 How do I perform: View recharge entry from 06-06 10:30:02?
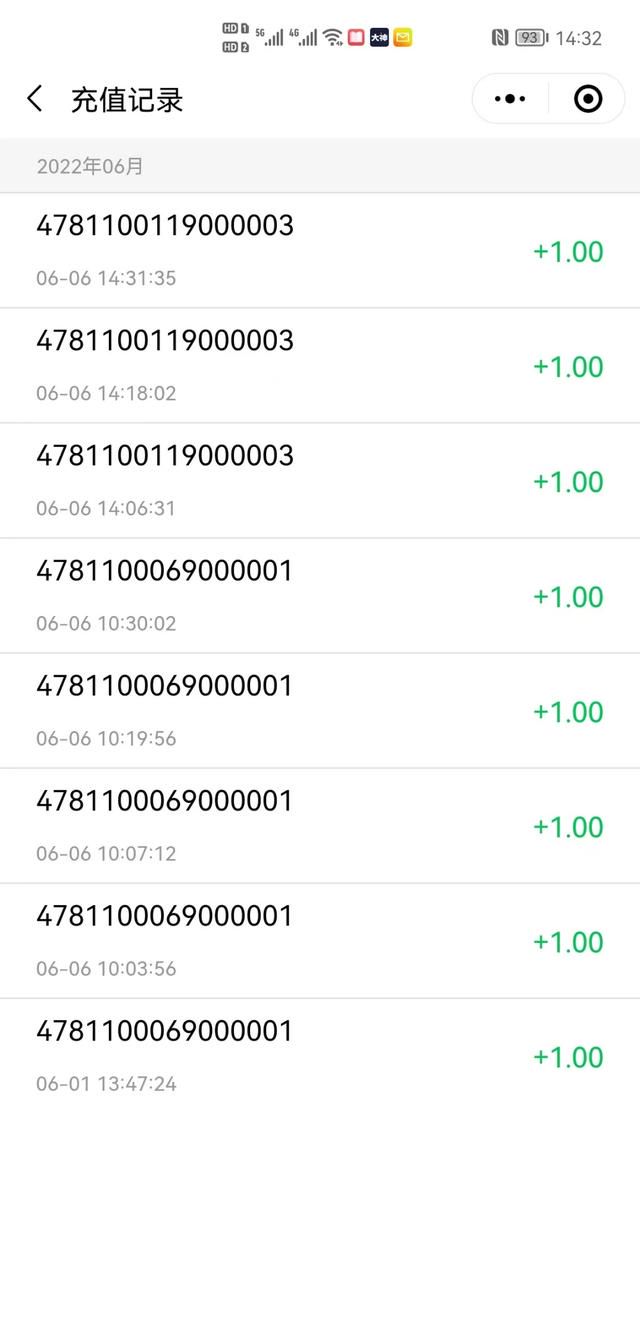[320, 595]
